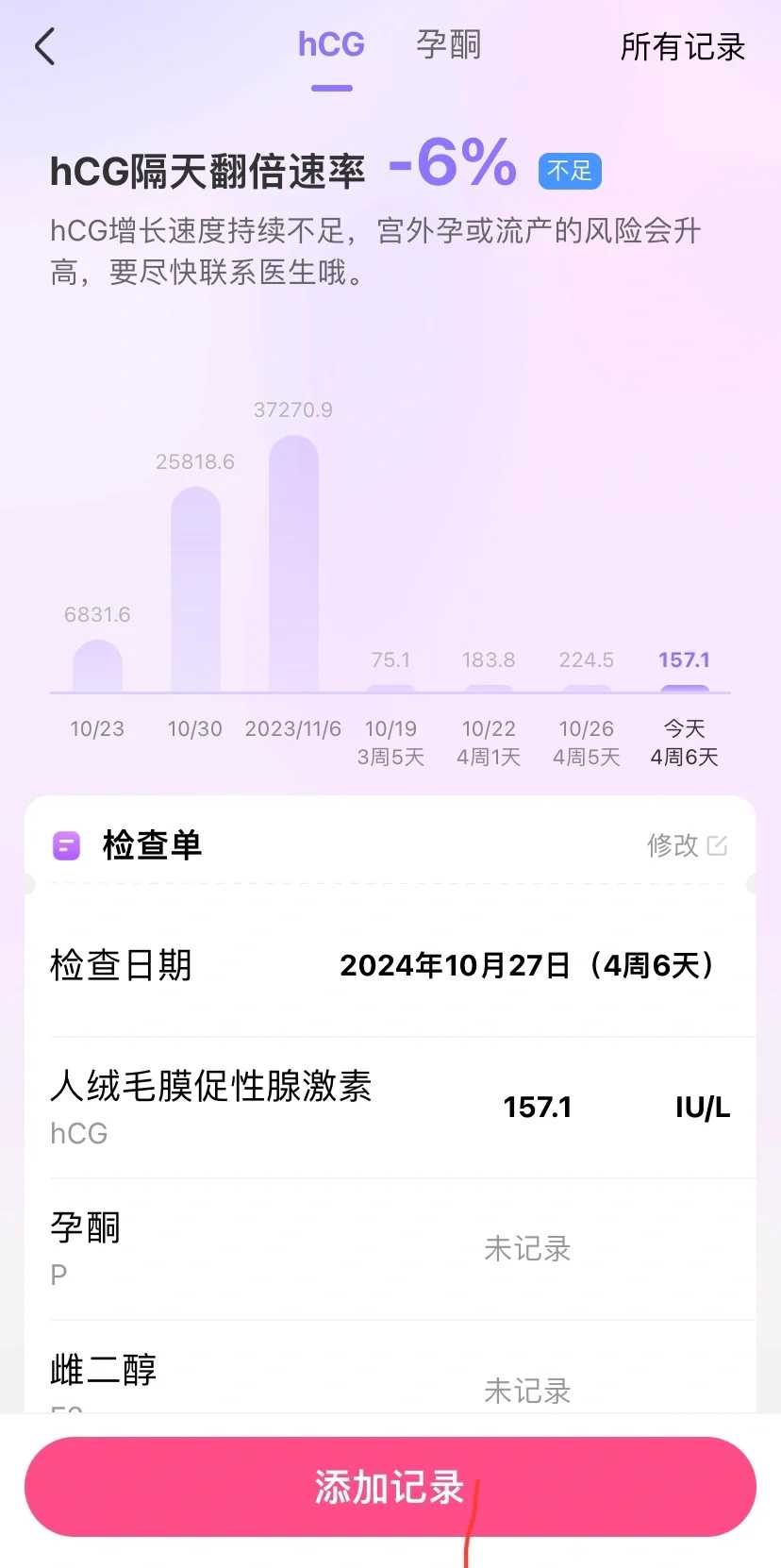Viewport: 781px width, 1568px height.
Task: Select the 10/26 bar labeled 224.5
Action: [x=585, y=692]
